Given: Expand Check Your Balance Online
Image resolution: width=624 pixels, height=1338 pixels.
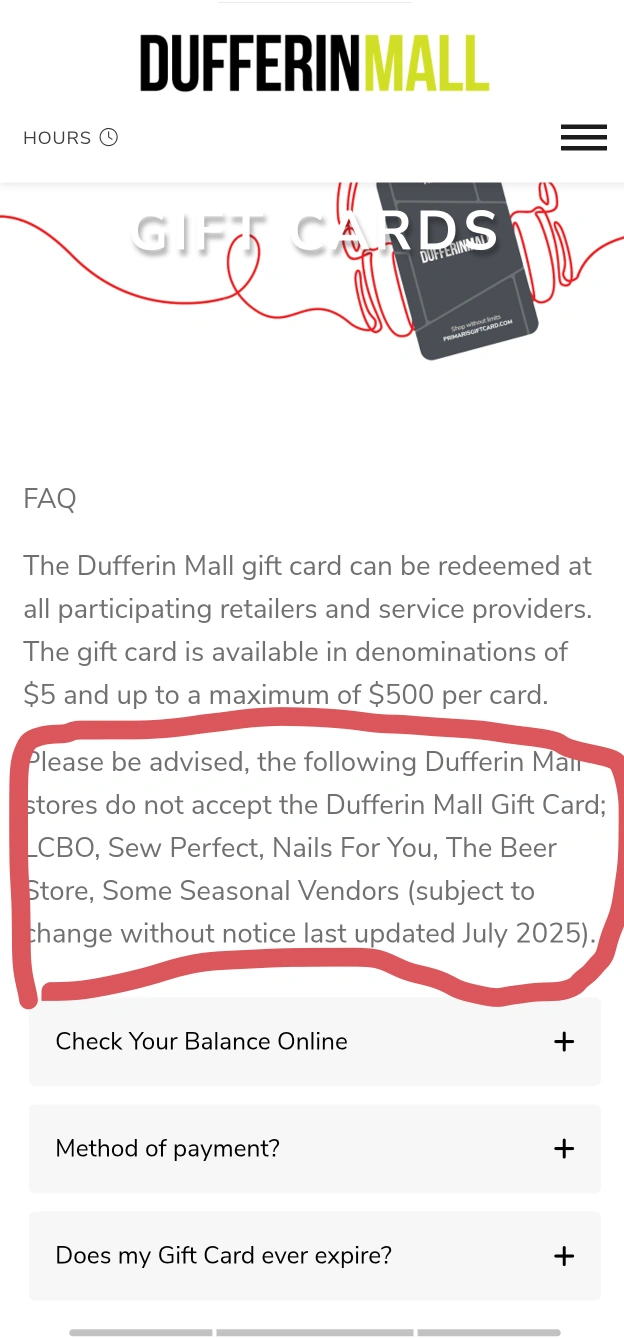Looking at the screenshot, I should pos(314,1041).
